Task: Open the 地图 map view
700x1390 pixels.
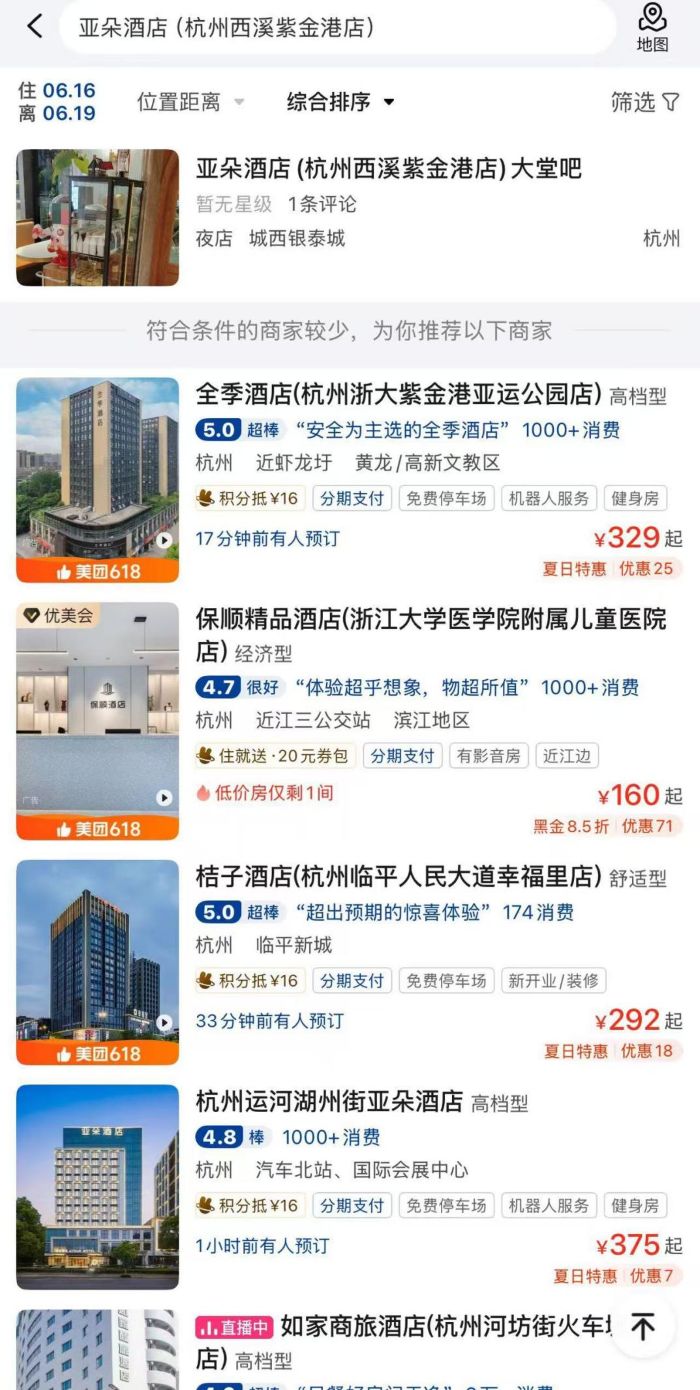Action: tap(652, 27)
